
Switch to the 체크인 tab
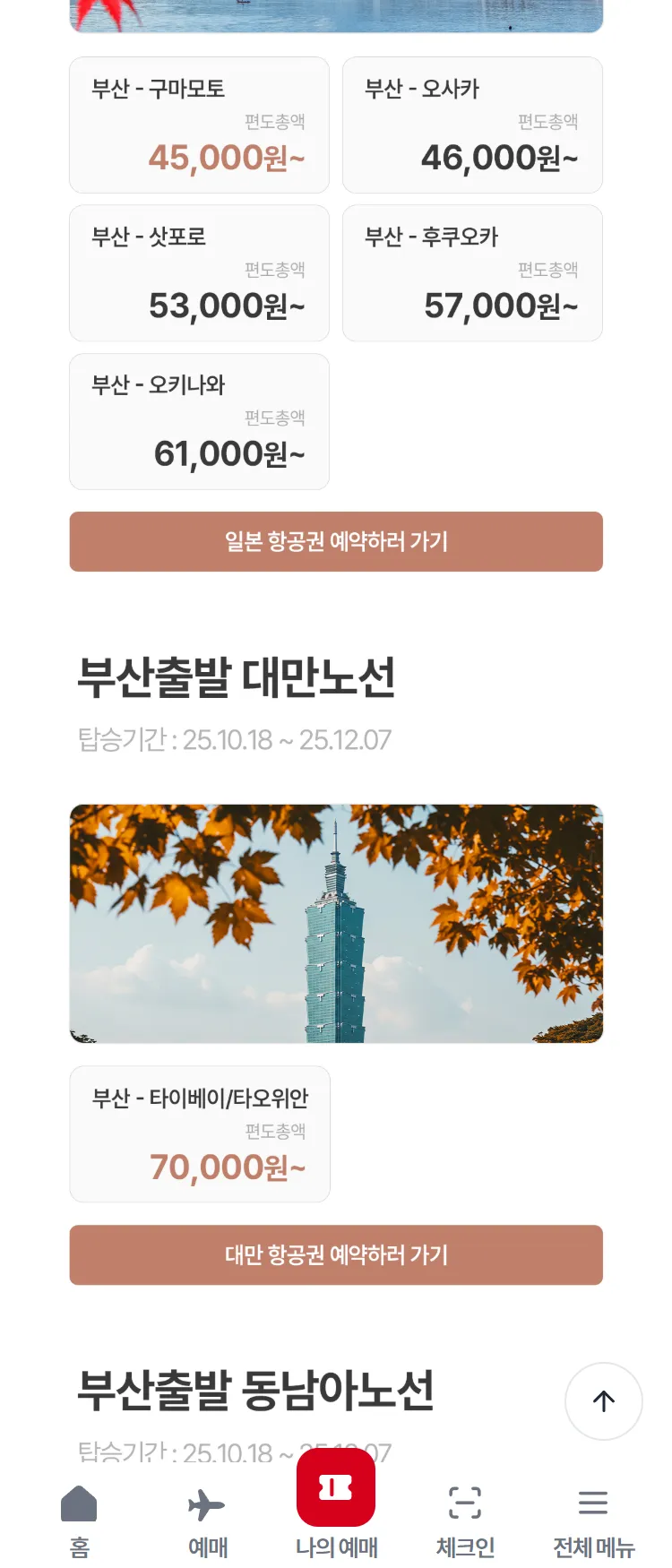coord(465,1519)
